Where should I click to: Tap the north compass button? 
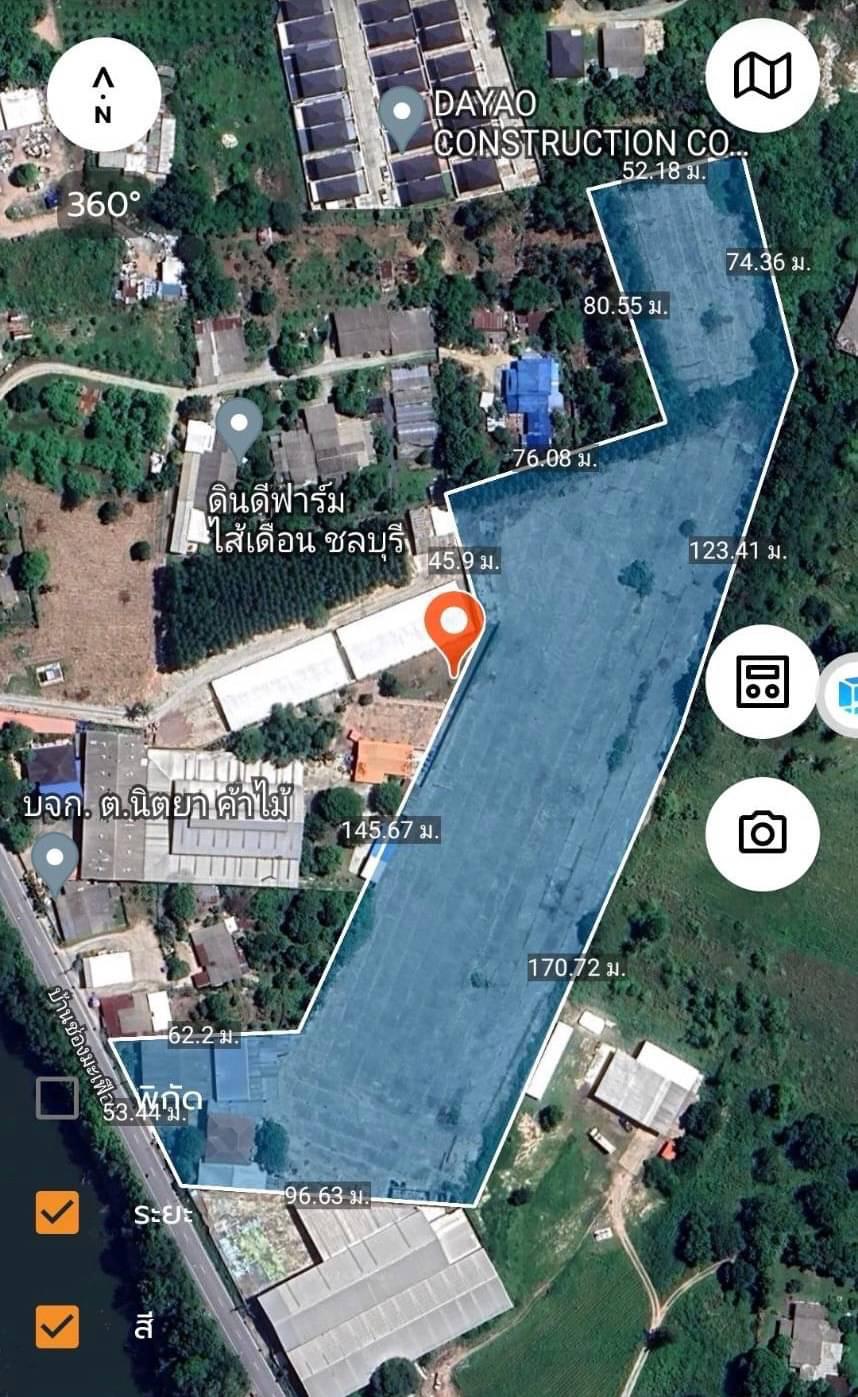point(104,95)
